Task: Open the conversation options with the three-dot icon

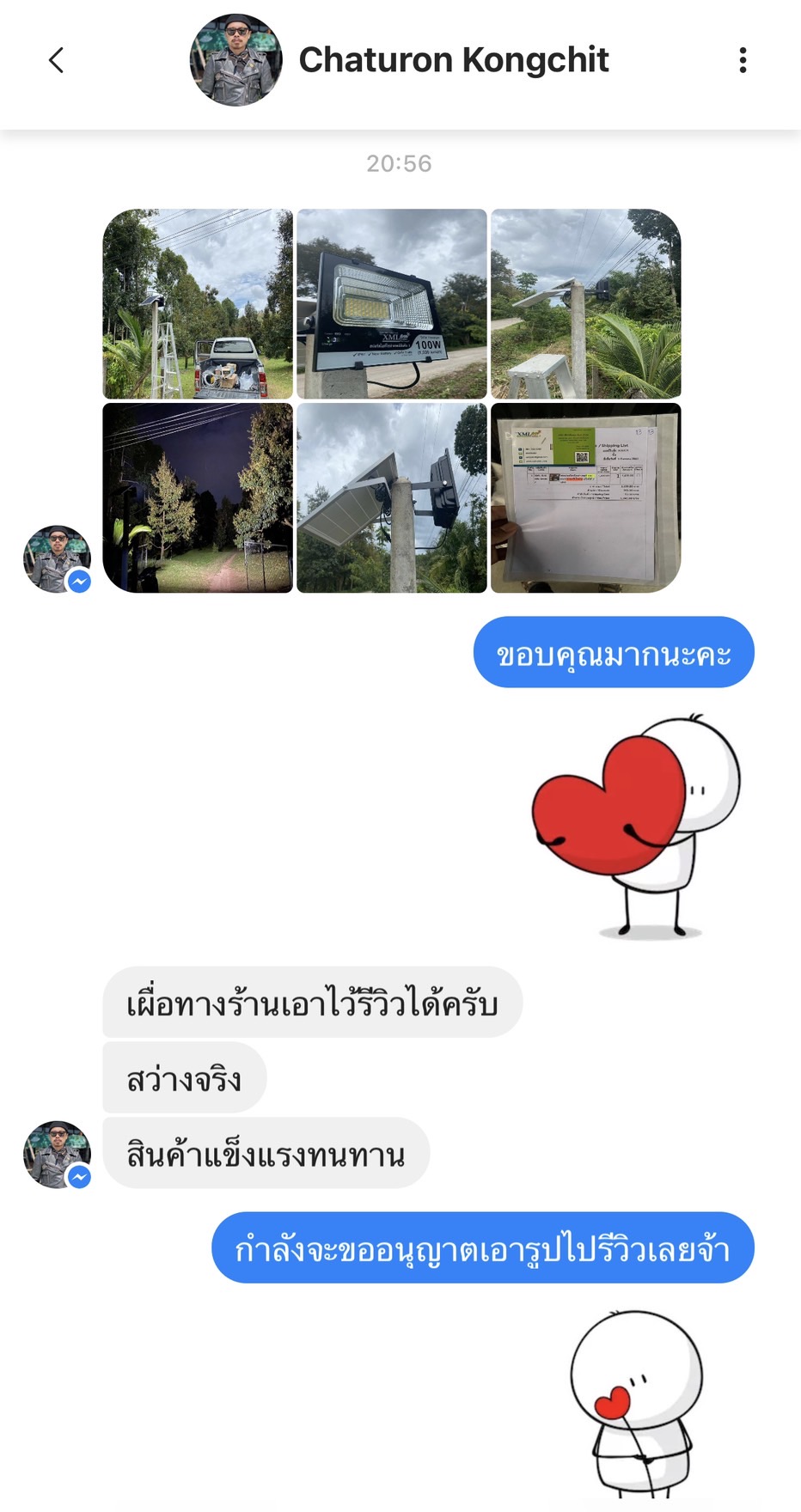Action: point(744,60)
